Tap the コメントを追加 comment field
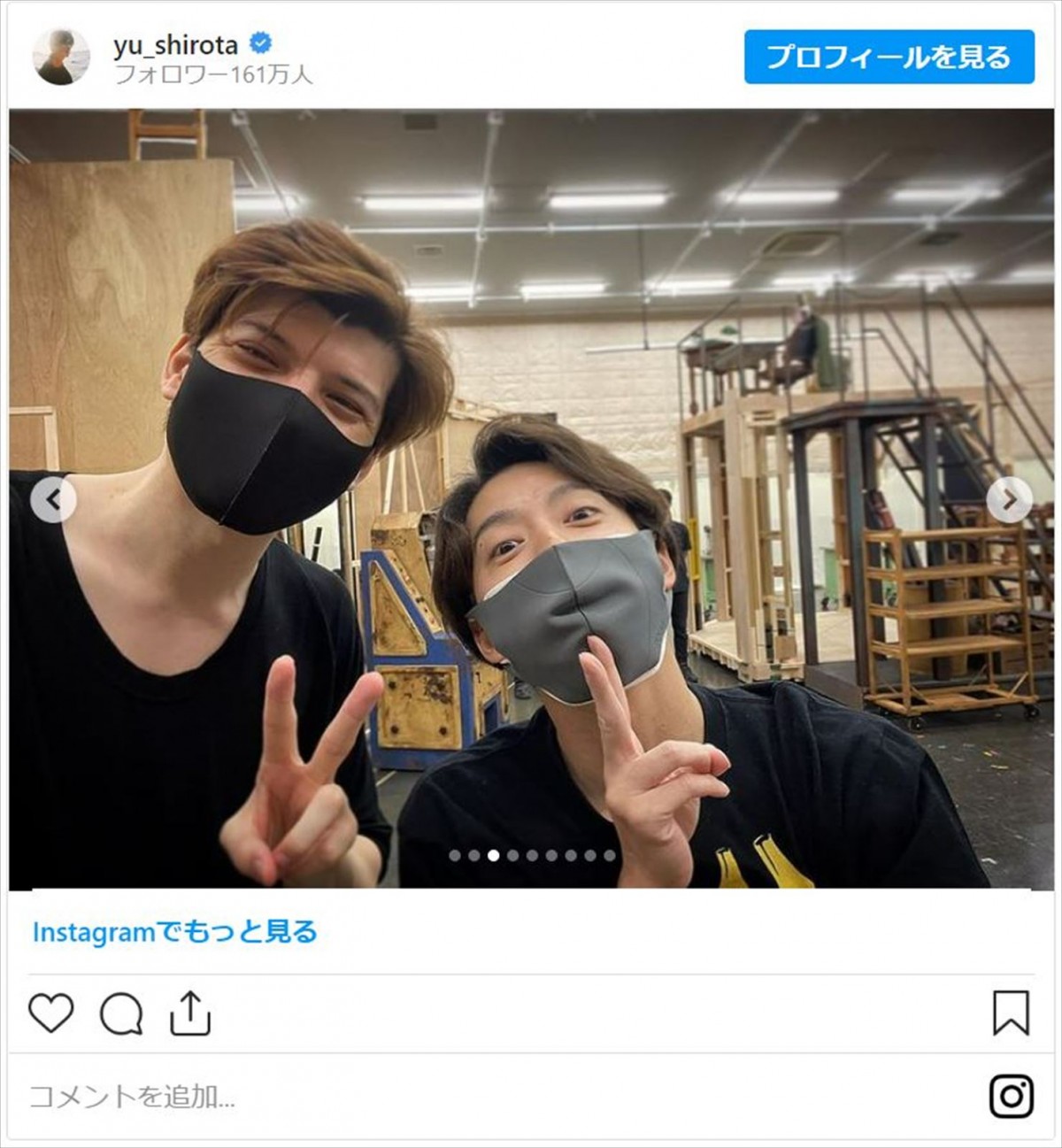The image size is (1062, 1148). (x=133, y=1098)
